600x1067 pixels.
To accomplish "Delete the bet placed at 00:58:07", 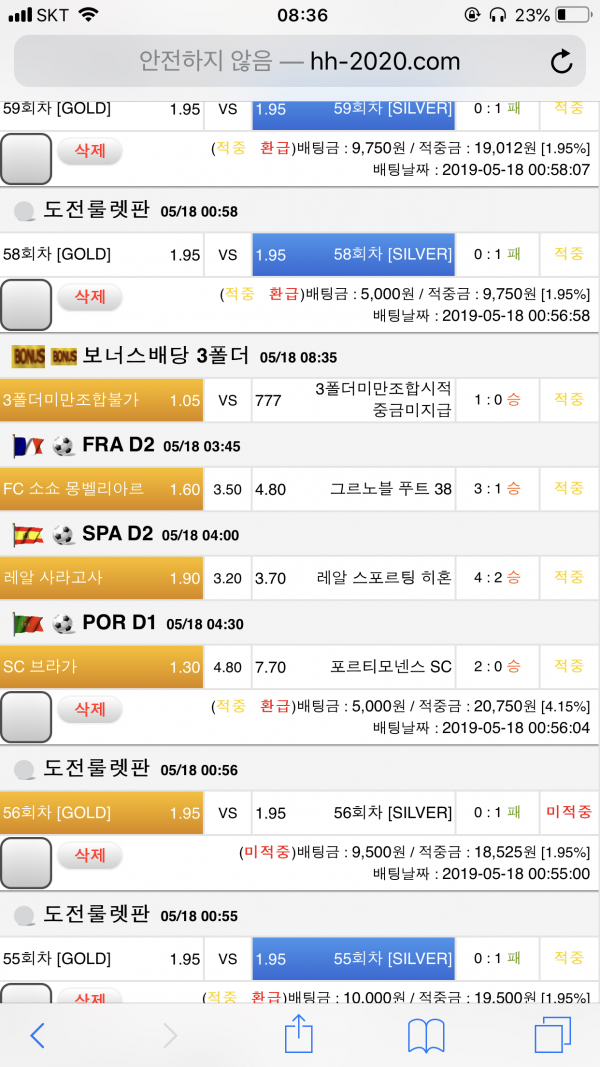I will [90, 151].
